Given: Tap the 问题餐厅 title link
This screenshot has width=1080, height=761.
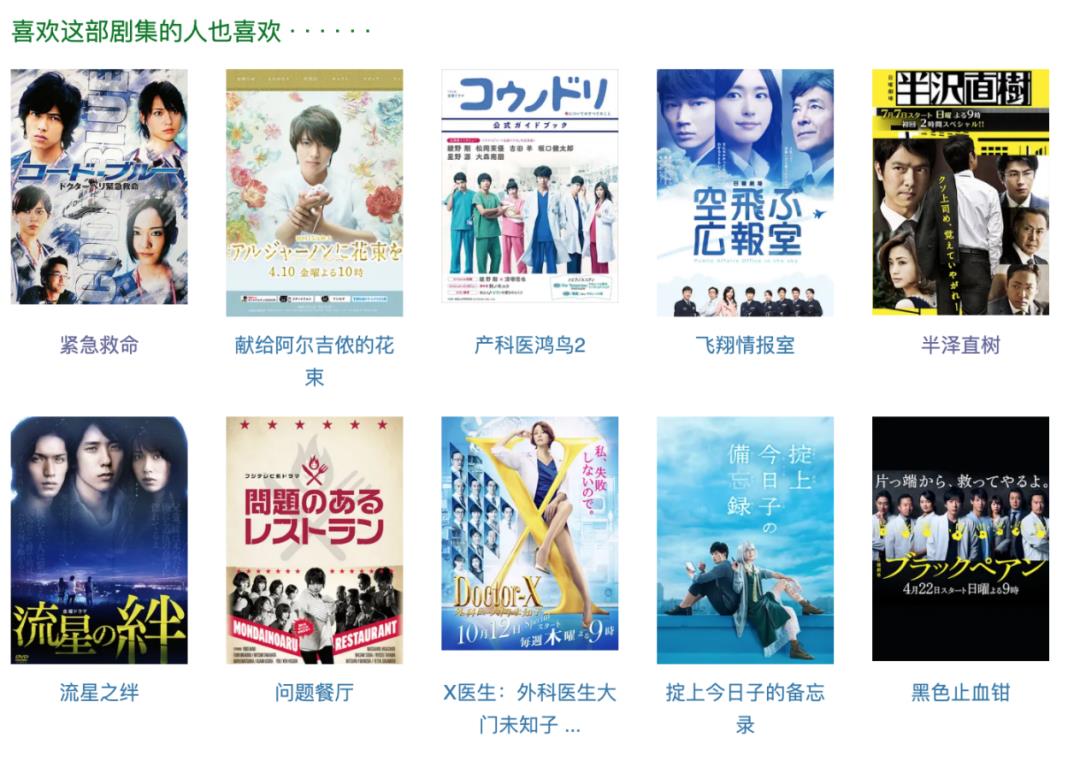Looking at the screenshot, I should click(x=314, y=692).
